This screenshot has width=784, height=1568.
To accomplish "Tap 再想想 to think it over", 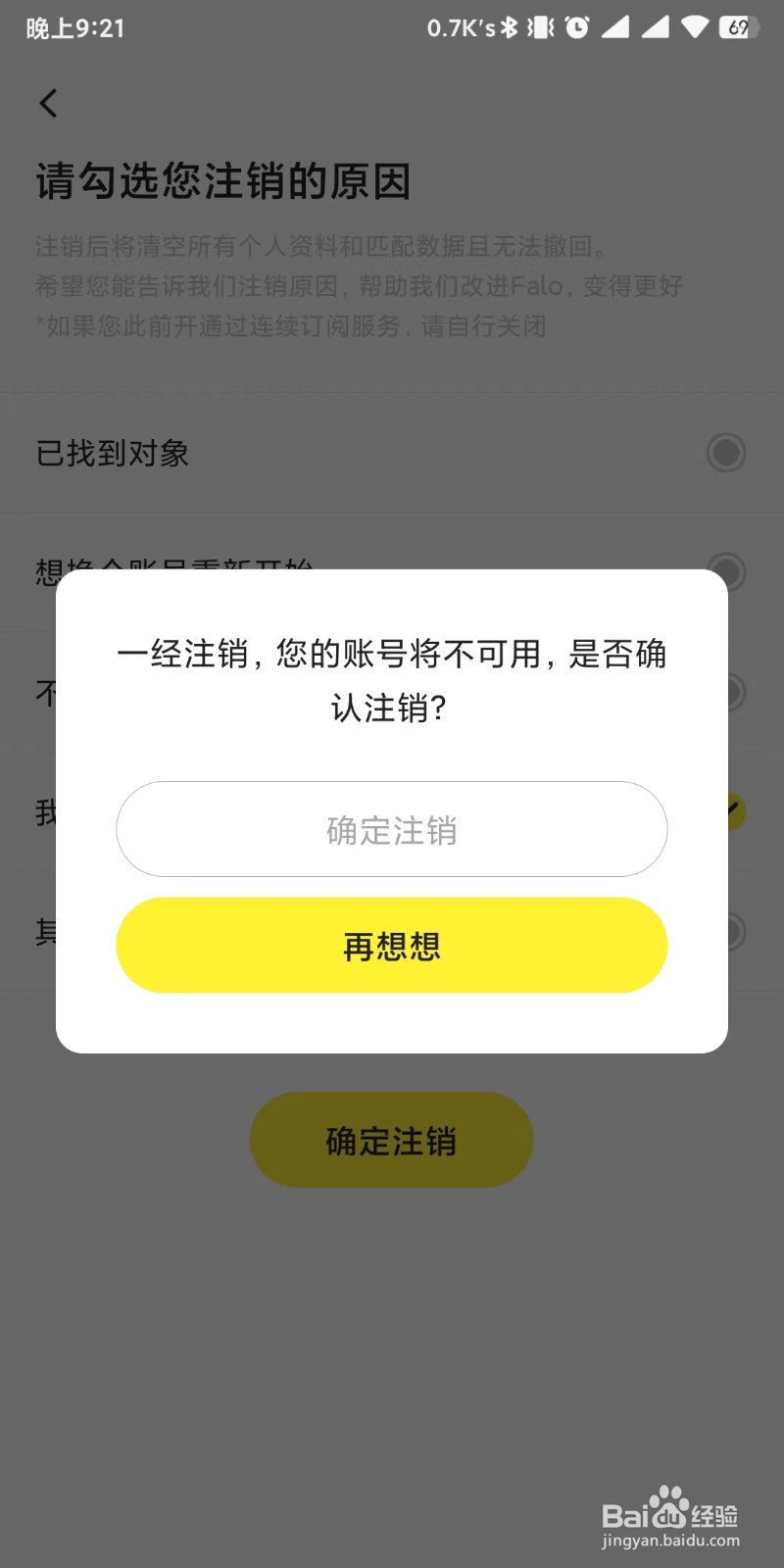I will click(x=392, y=946).
